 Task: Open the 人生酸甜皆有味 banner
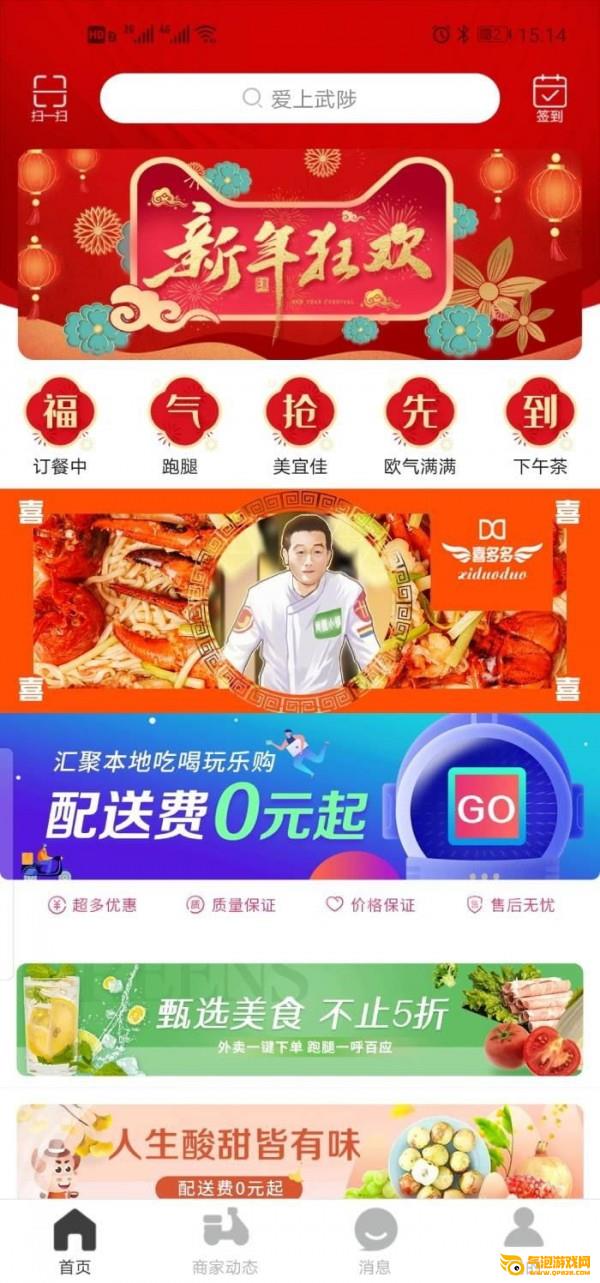[x=299, y=1150]
